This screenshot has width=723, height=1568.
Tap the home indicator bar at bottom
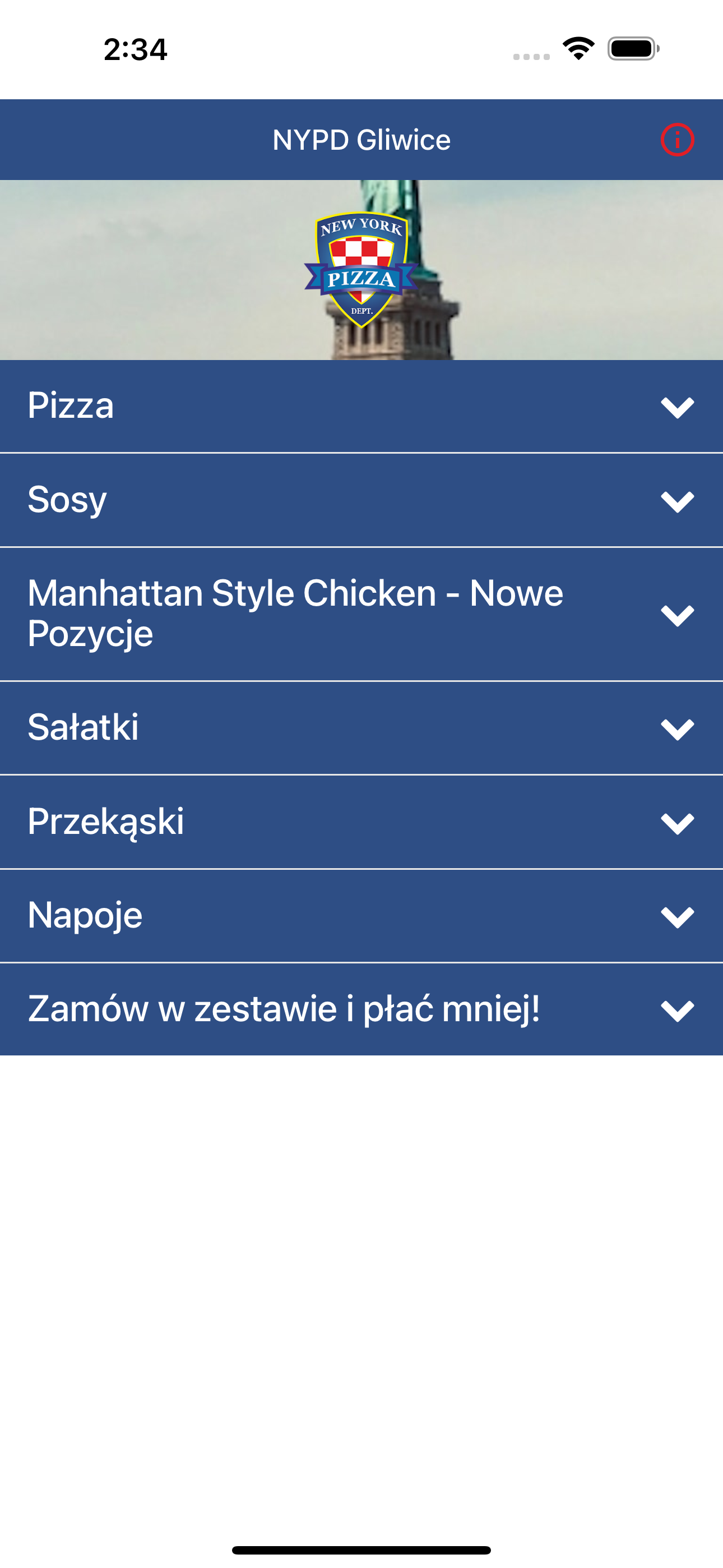click(x=361, y=1548)
